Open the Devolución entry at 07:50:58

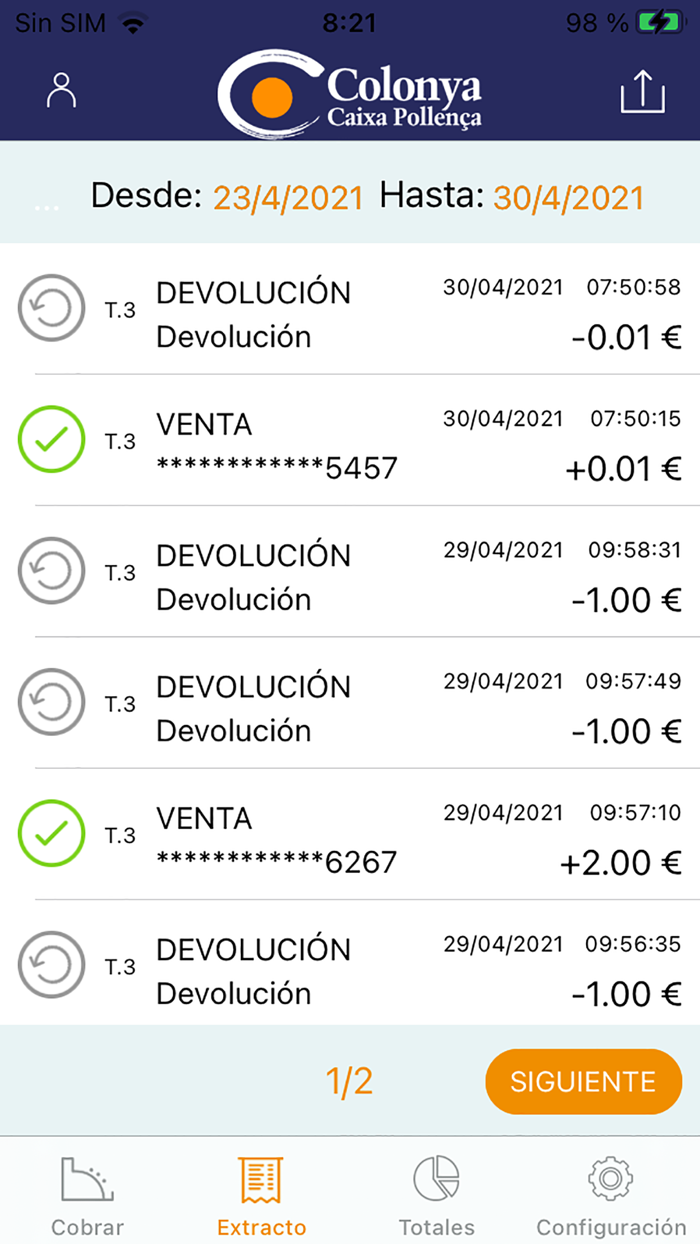pos(350,314)
